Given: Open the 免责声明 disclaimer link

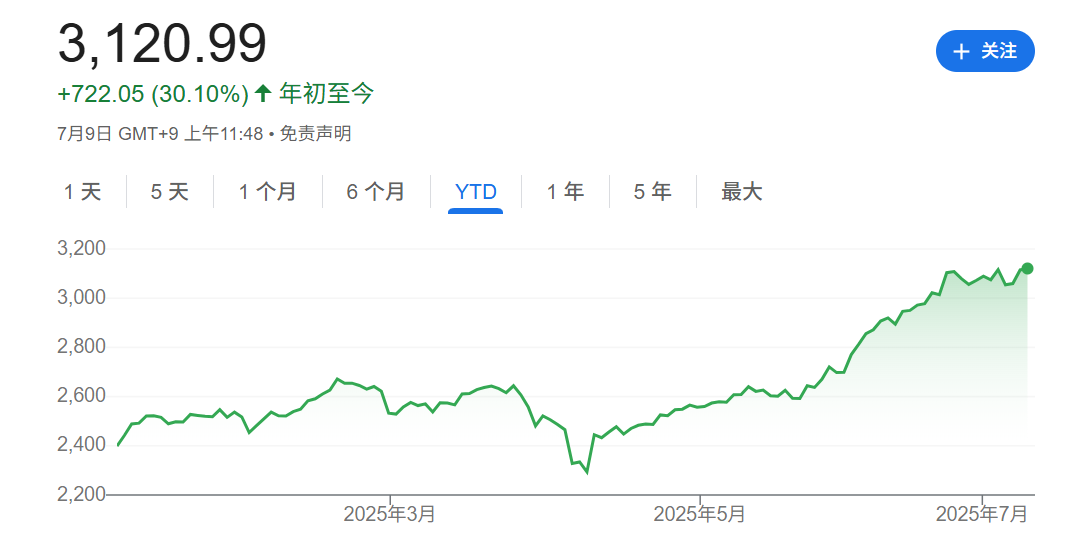Looking at the screenshot, I should point(315,133).
